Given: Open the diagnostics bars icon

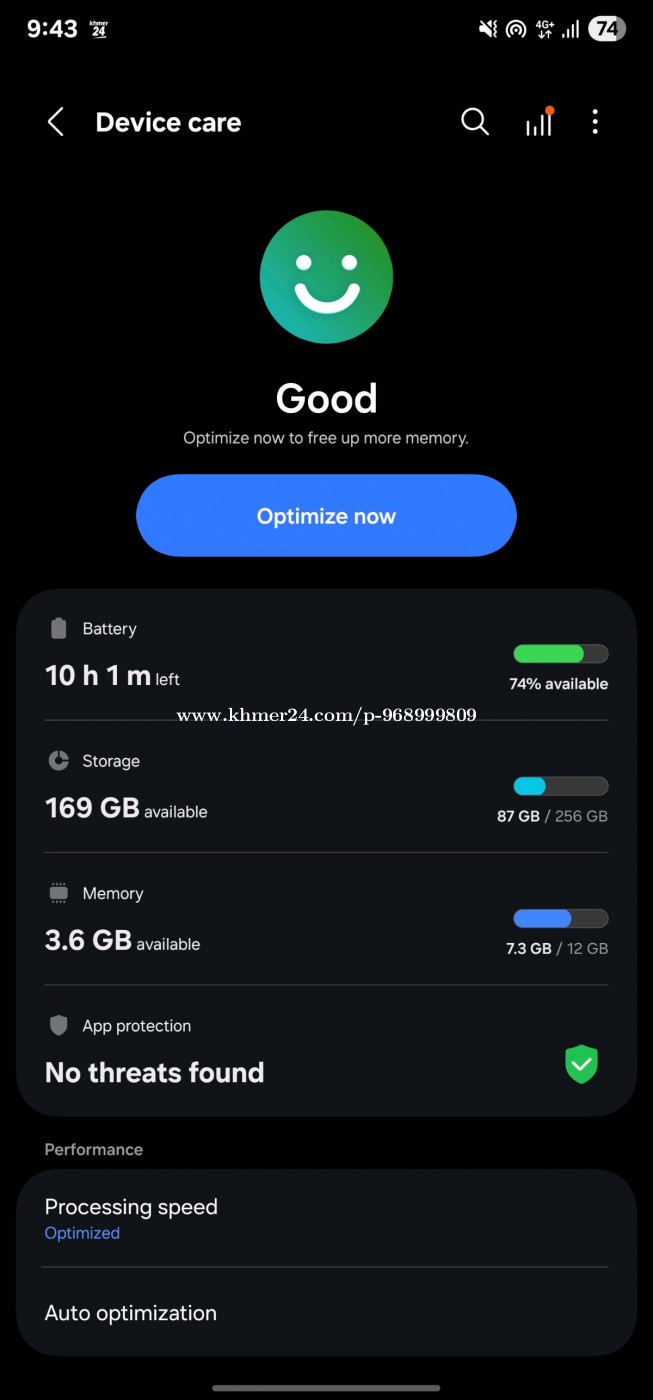Looking at the screenshot, I should (539, 122).
